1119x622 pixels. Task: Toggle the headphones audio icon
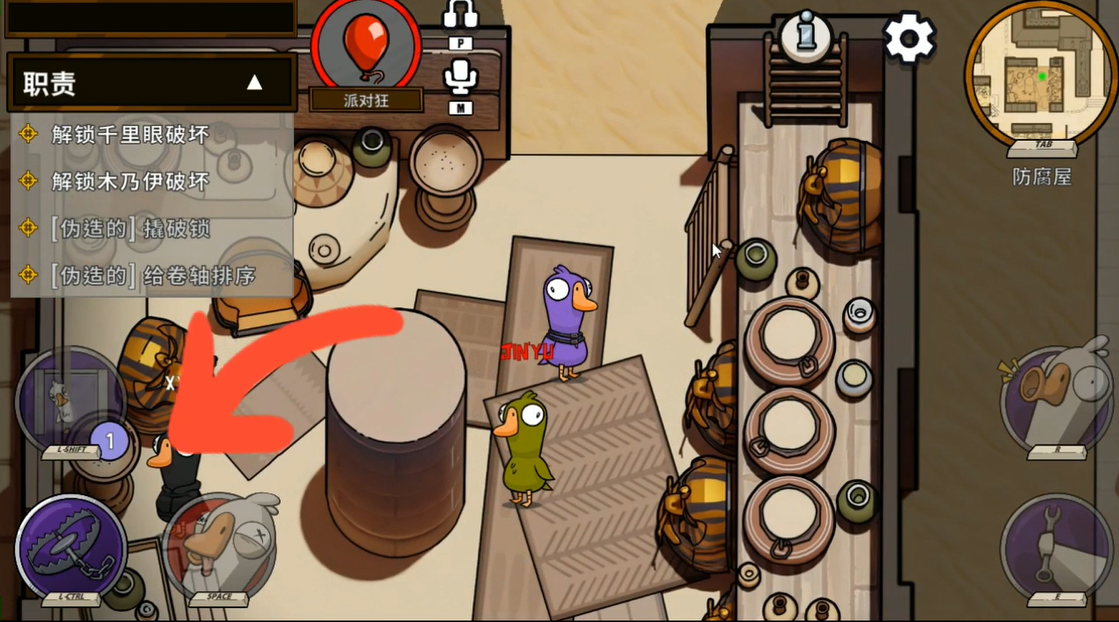click(460, 17)
